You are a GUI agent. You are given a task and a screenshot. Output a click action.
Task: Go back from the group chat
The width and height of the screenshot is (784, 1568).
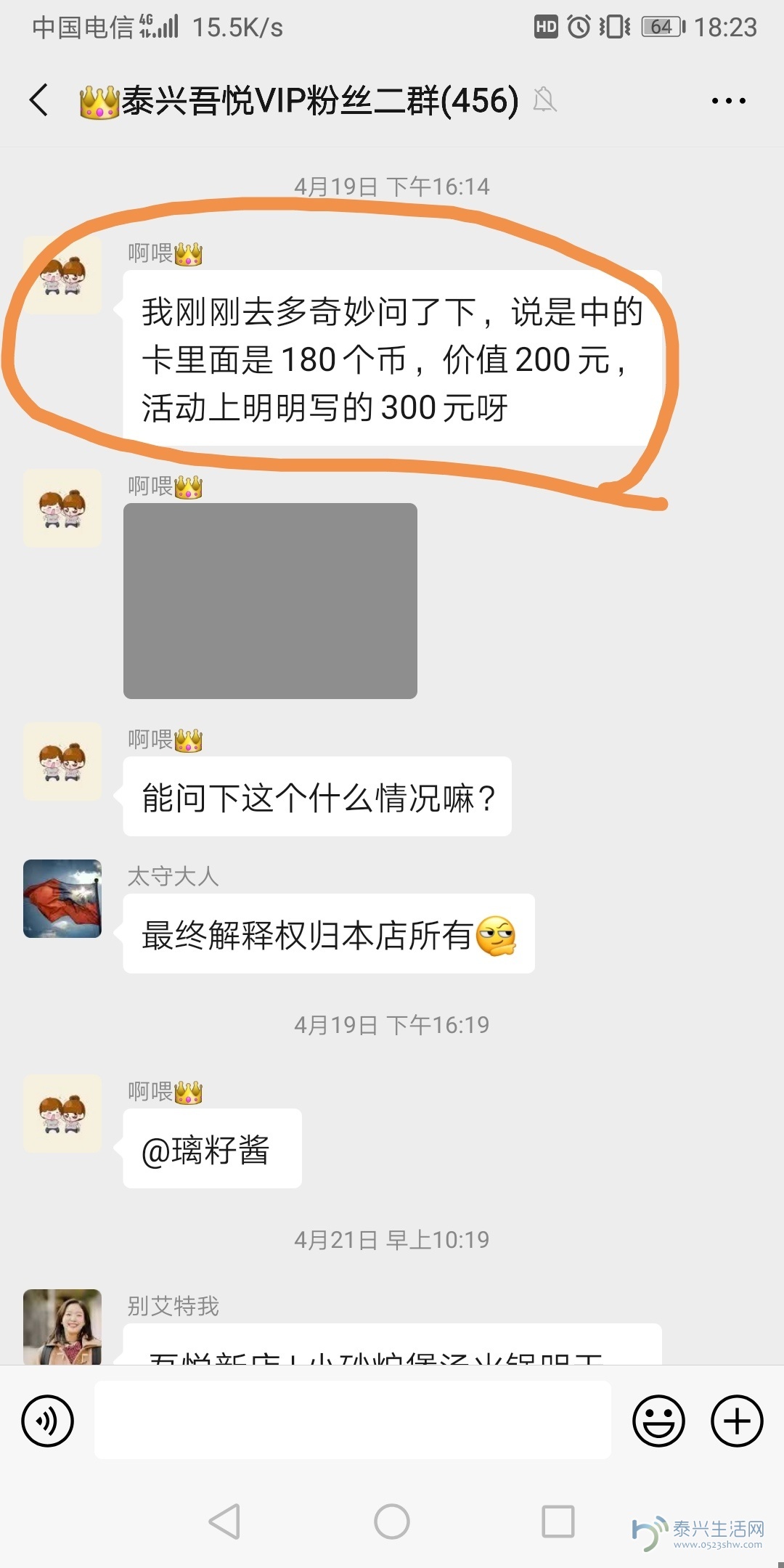point(40,100)
